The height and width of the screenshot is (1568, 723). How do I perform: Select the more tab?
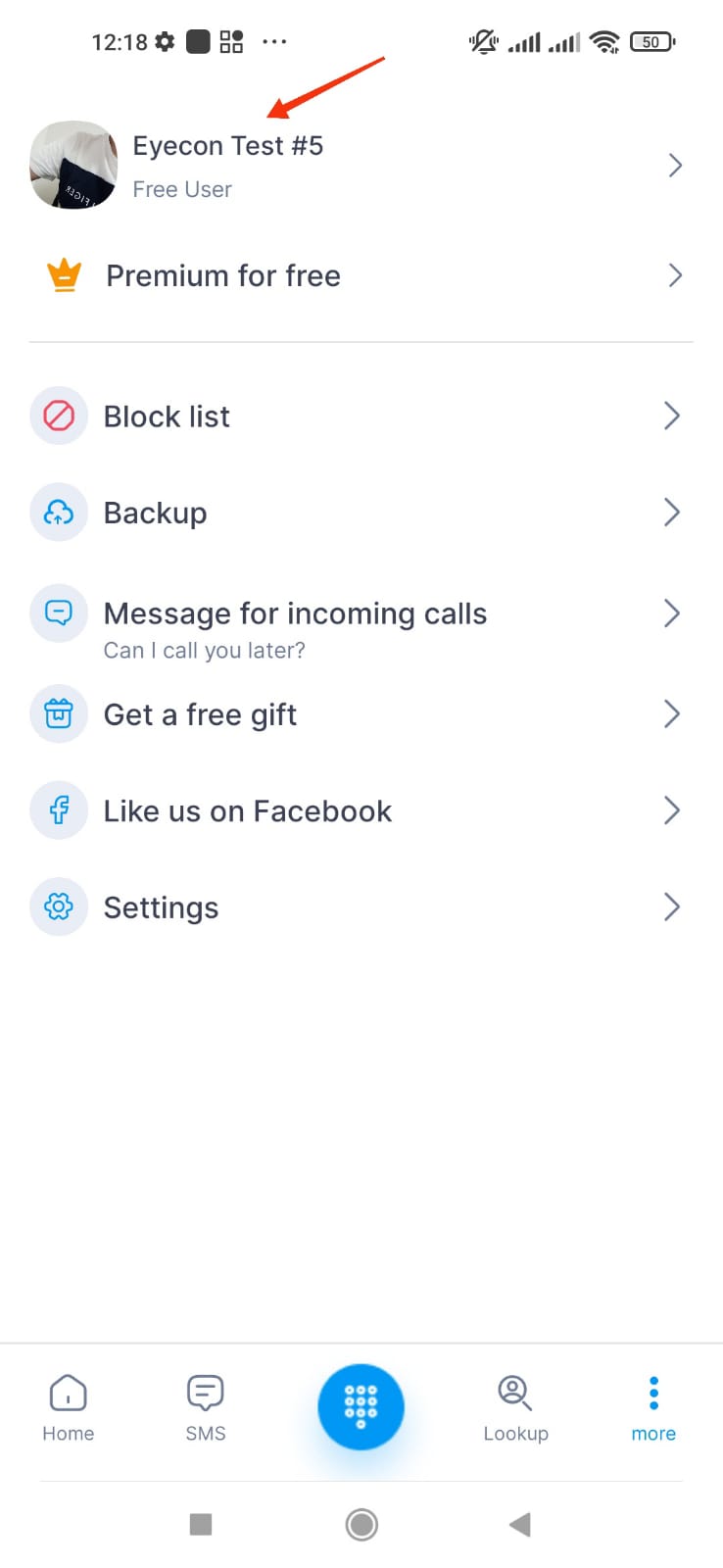653,1407
